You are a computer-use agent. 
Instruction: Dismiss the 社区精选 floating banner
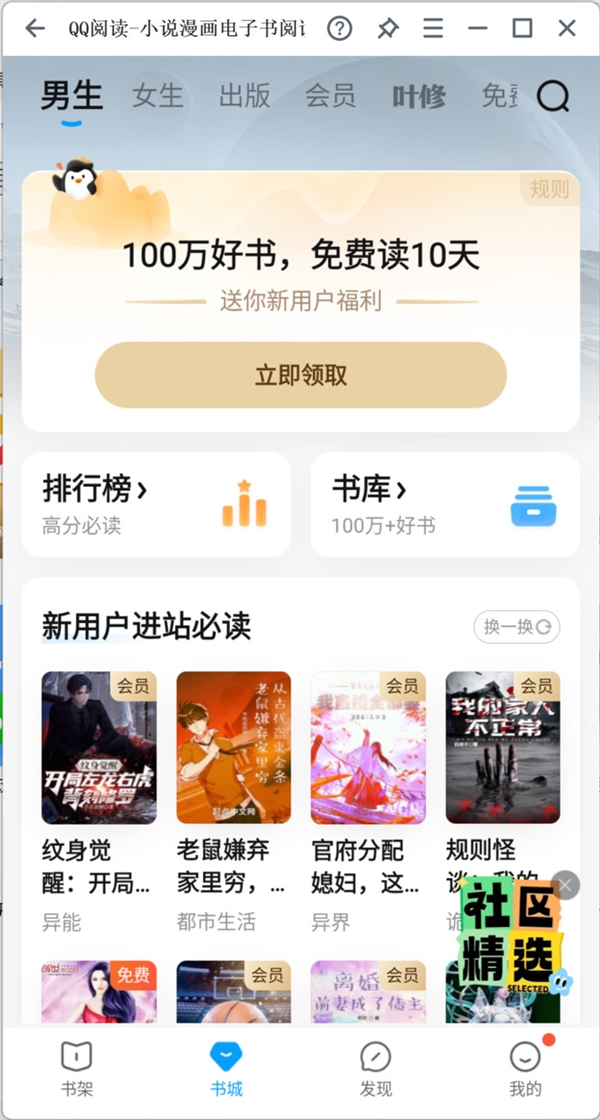(565, 885)
